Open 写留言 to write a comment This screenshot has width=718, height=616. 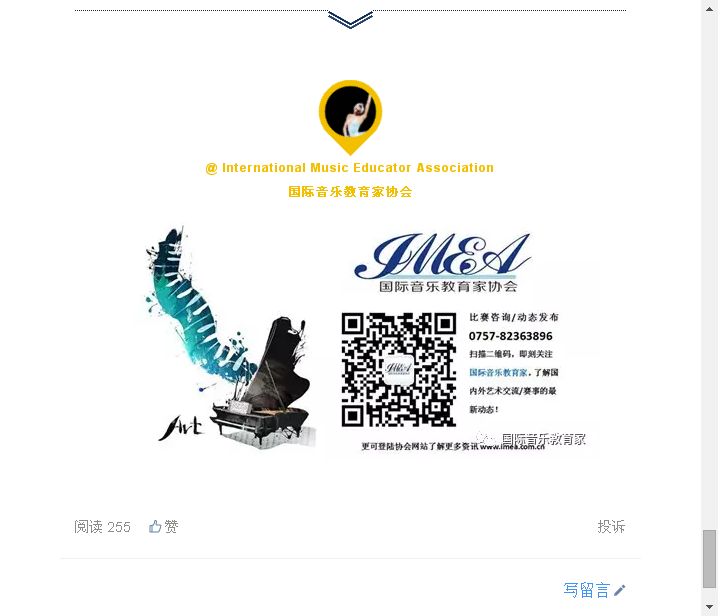point(594,590)
